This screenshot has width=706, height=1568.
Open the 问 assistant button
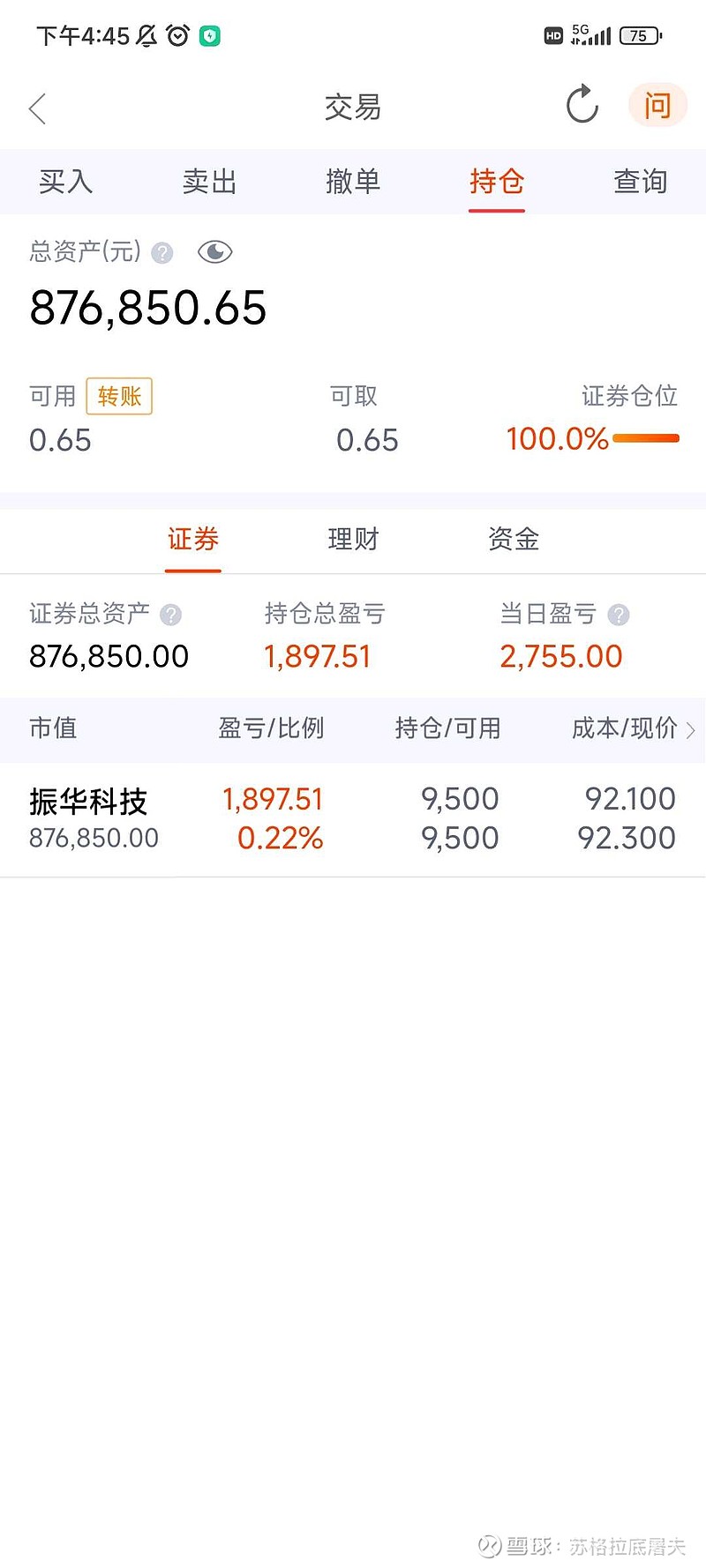click(657, 106)
